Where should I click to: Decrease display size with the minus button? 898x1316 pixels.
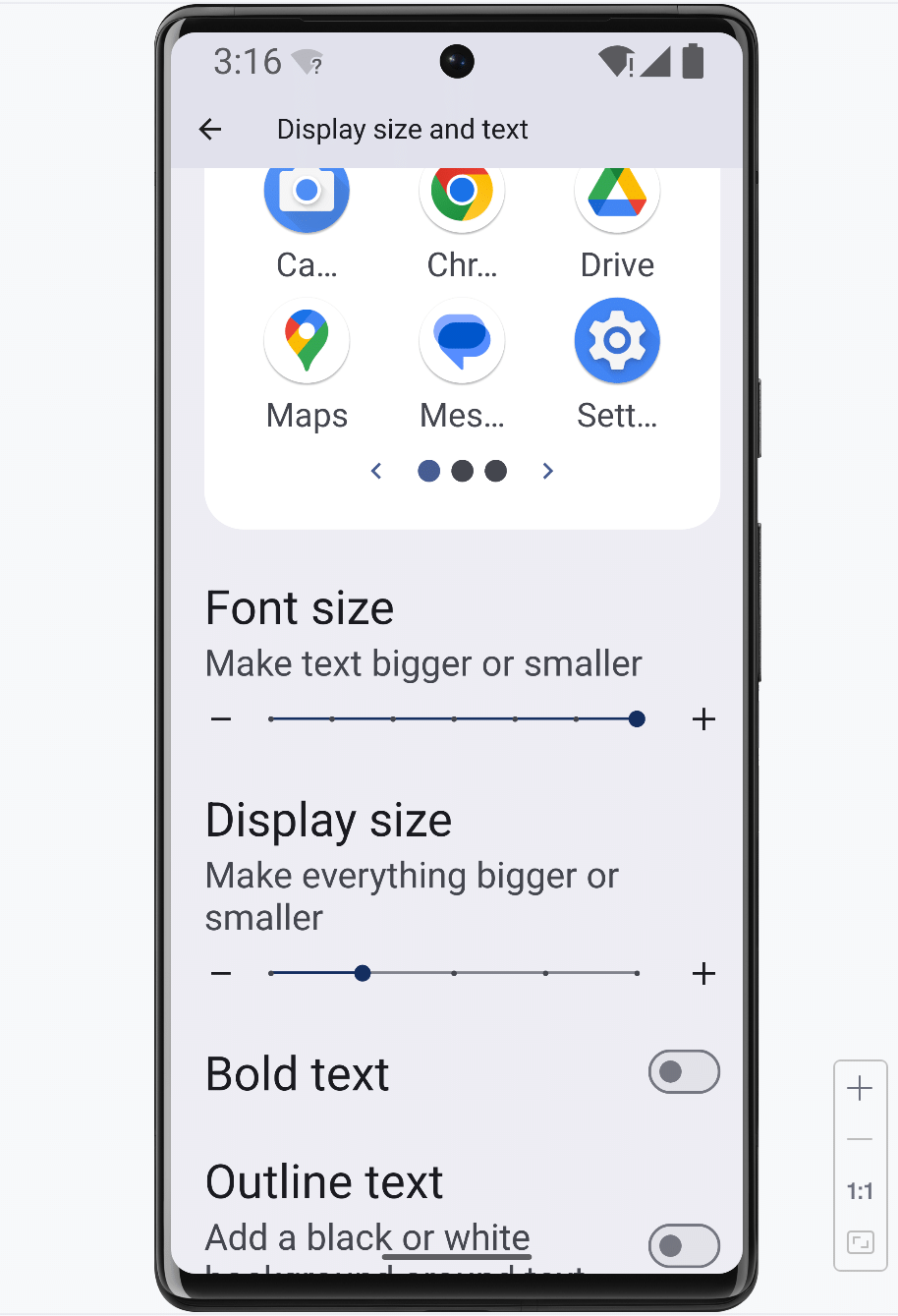pyautogui.click(x=221, y=974)
